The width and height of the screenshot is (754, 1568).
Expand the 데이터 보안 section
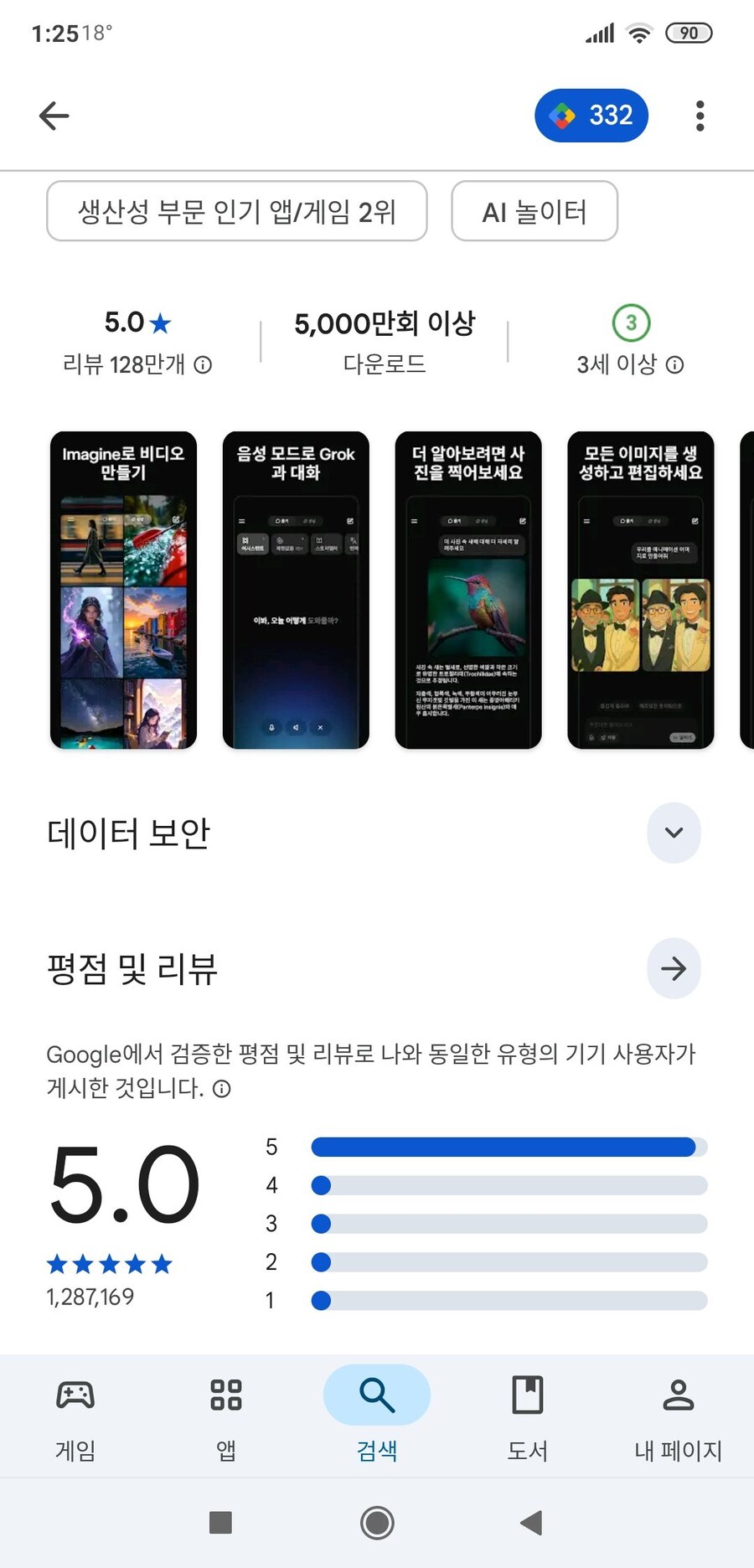674,833
